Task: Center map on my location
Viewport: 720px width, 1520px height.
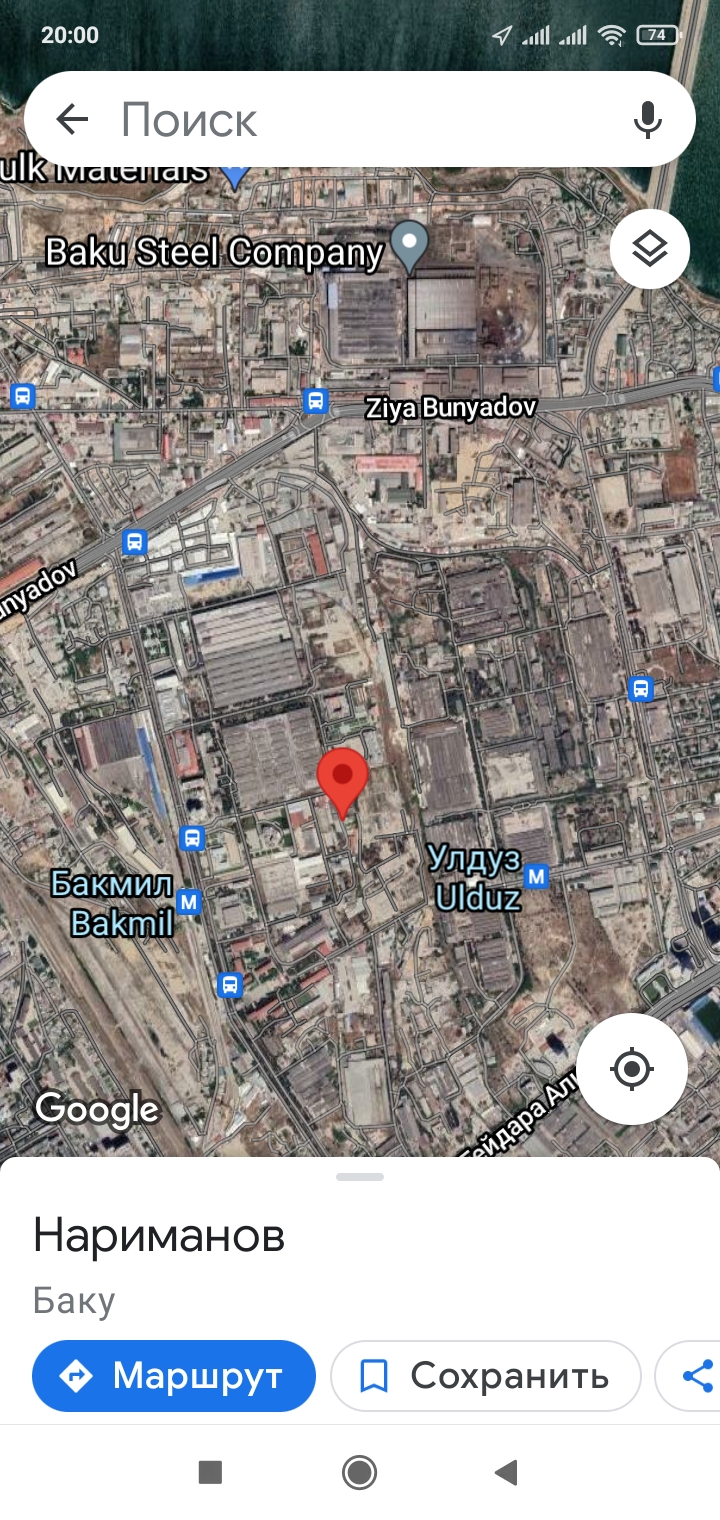Action: click(x=632, y=1069)
